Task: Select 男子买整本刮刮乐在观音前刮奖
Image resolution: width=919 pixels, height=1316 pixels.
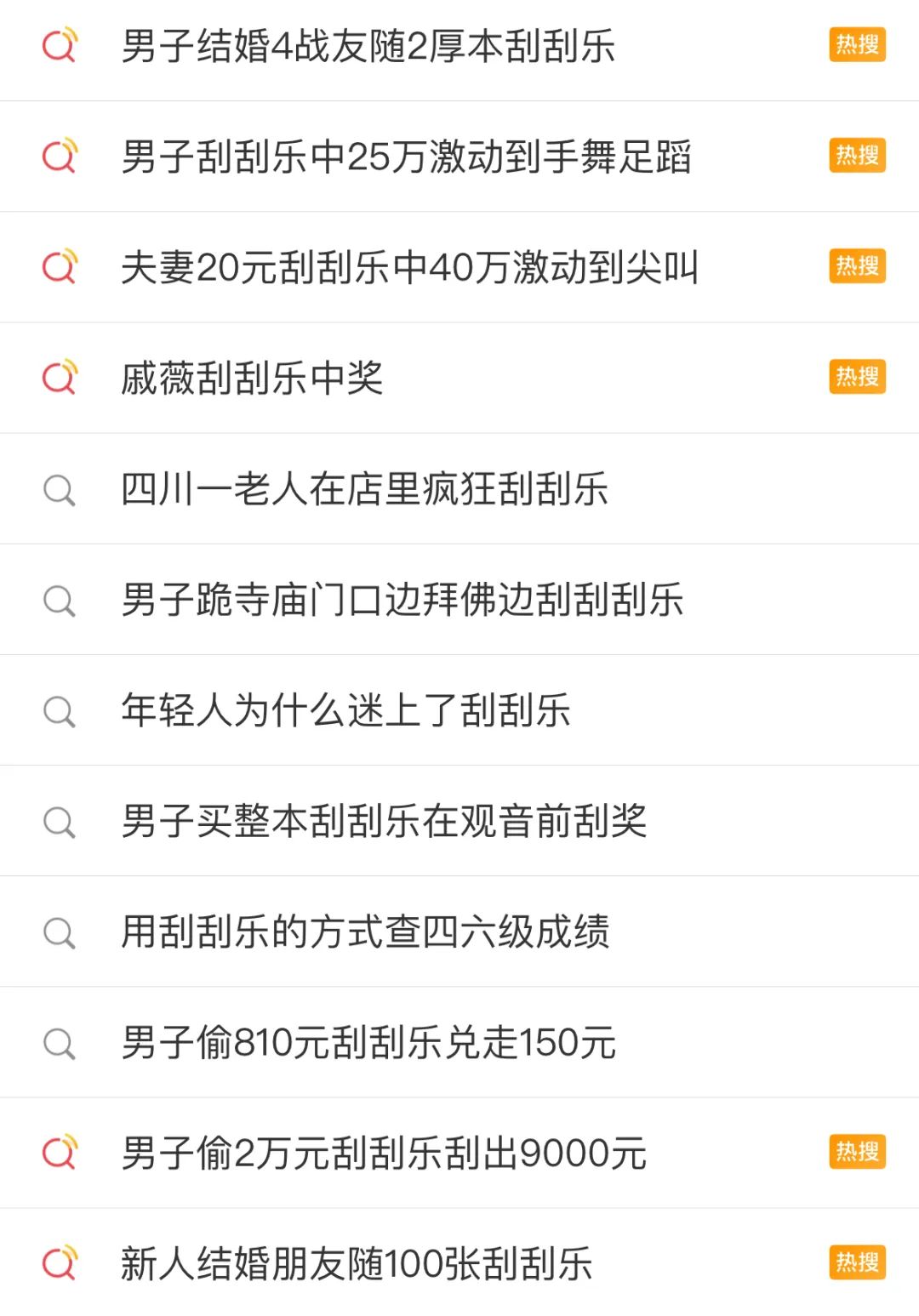Action: pyautogui.click(x=384, y=821)
